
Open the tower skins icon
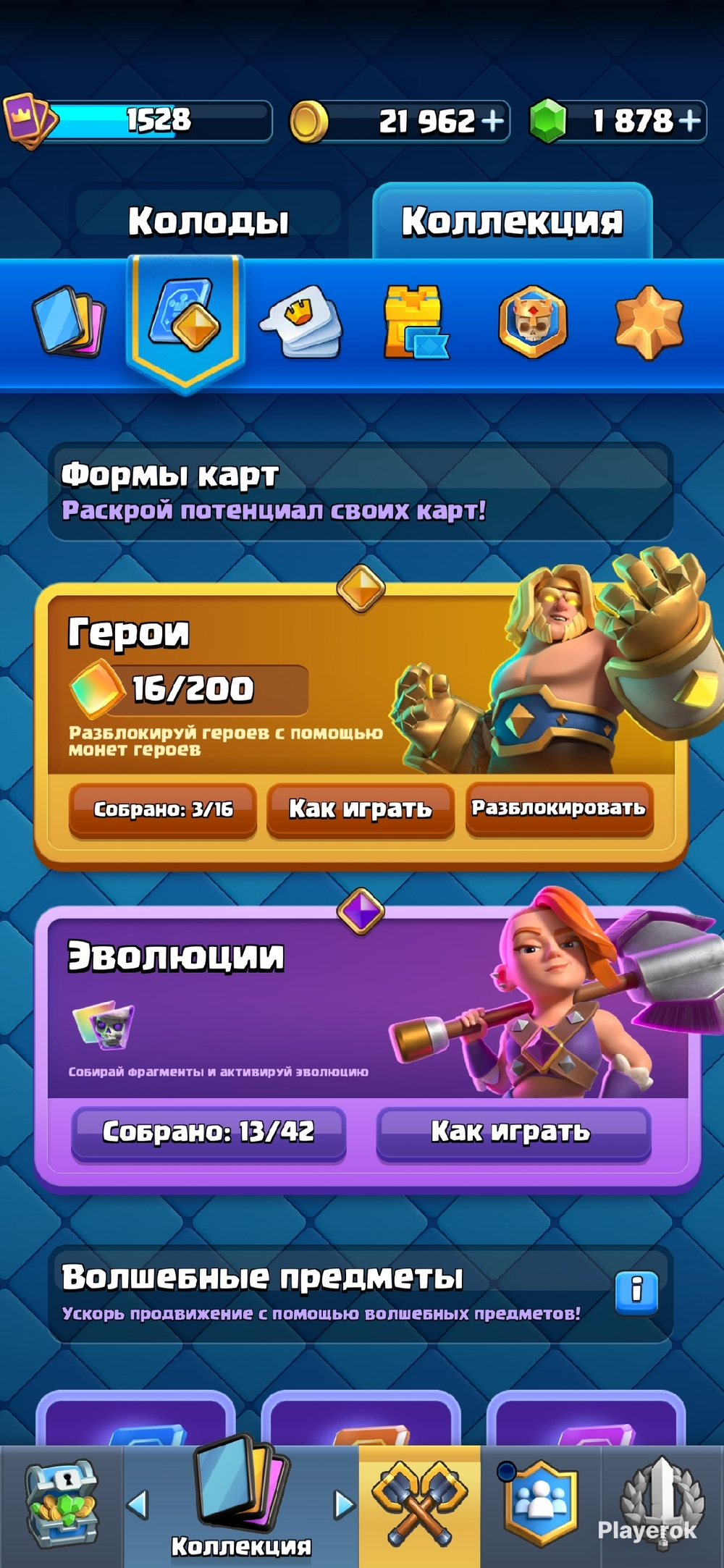[x=416, y=322]
